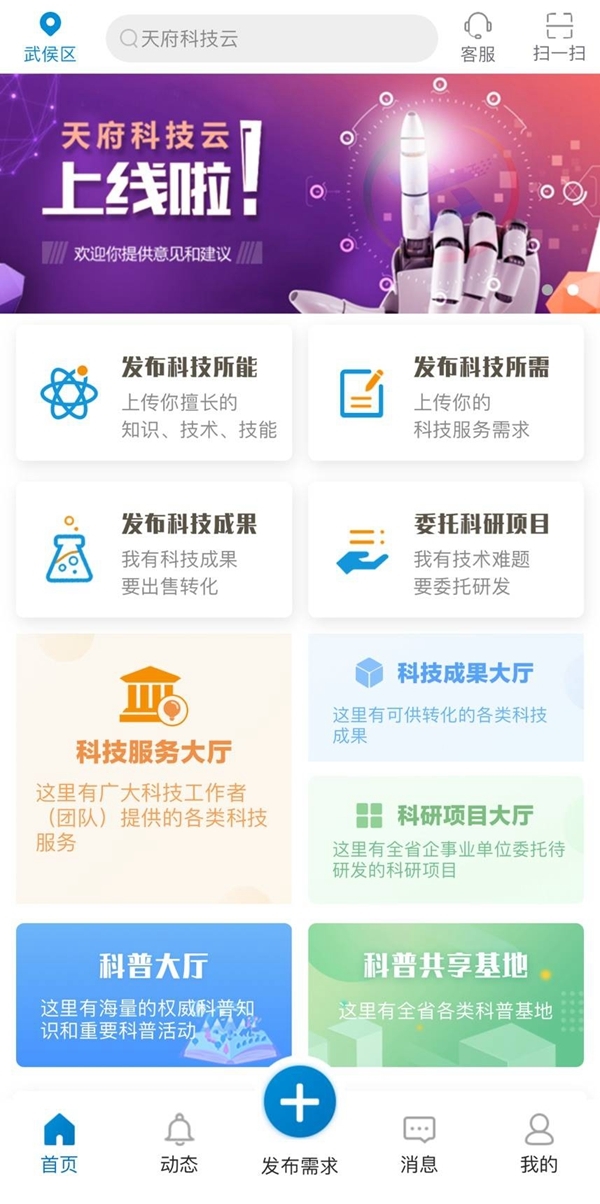Open the 发布科技所需 card

(446, 393)
